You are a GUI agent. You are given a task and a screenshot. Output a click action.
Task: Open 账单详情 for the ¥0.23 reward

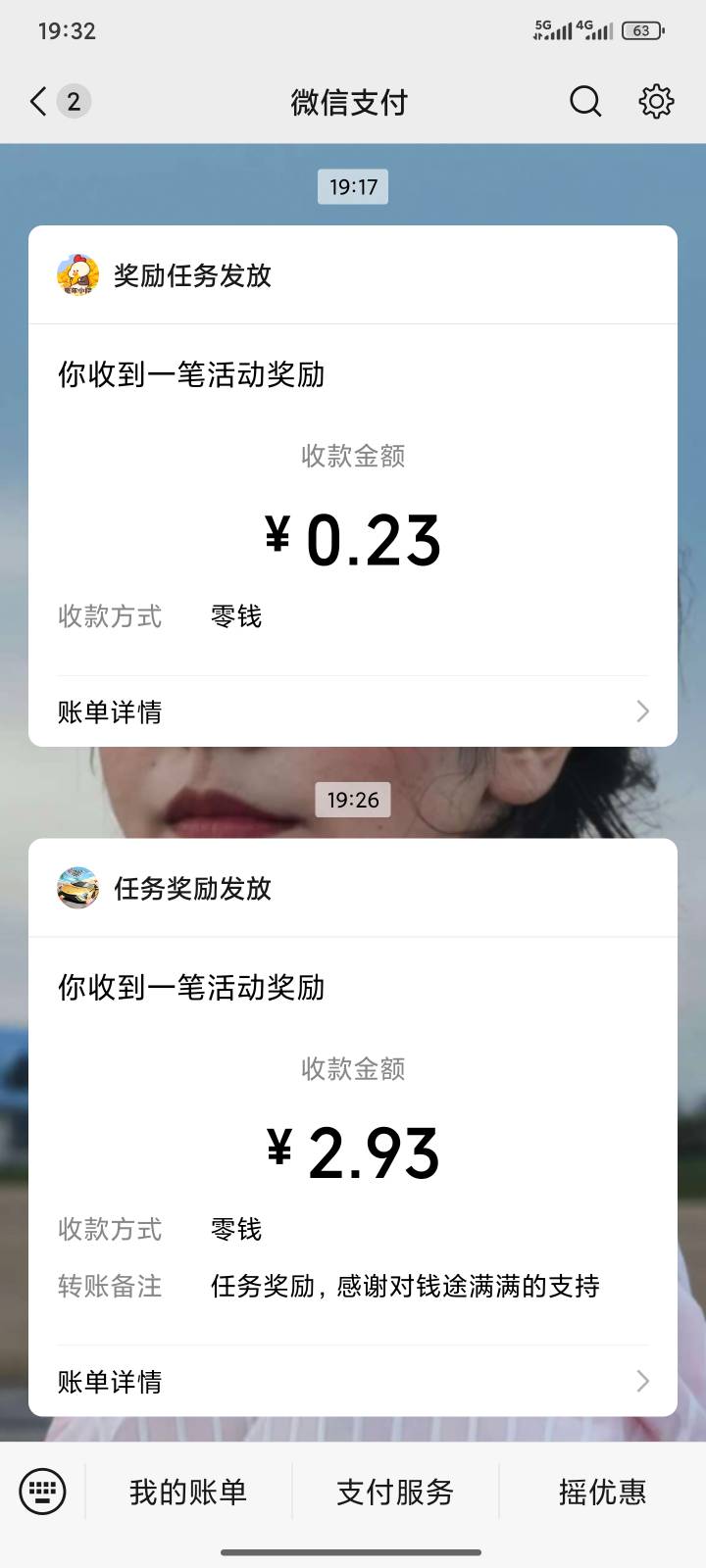point(353,711)
